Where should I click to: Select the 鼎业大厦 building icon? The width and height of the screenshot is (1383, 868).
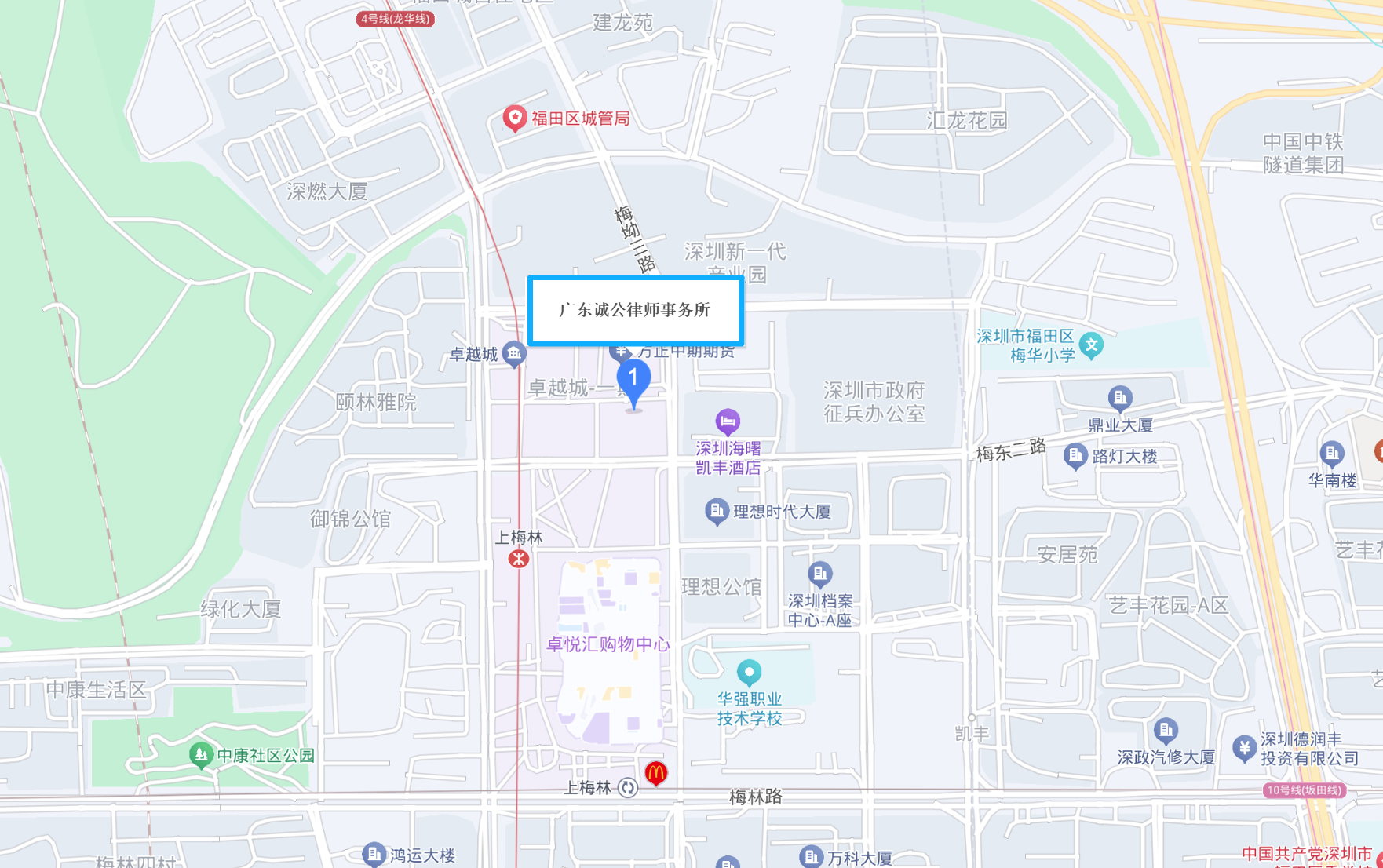[x=1120, y=398]
